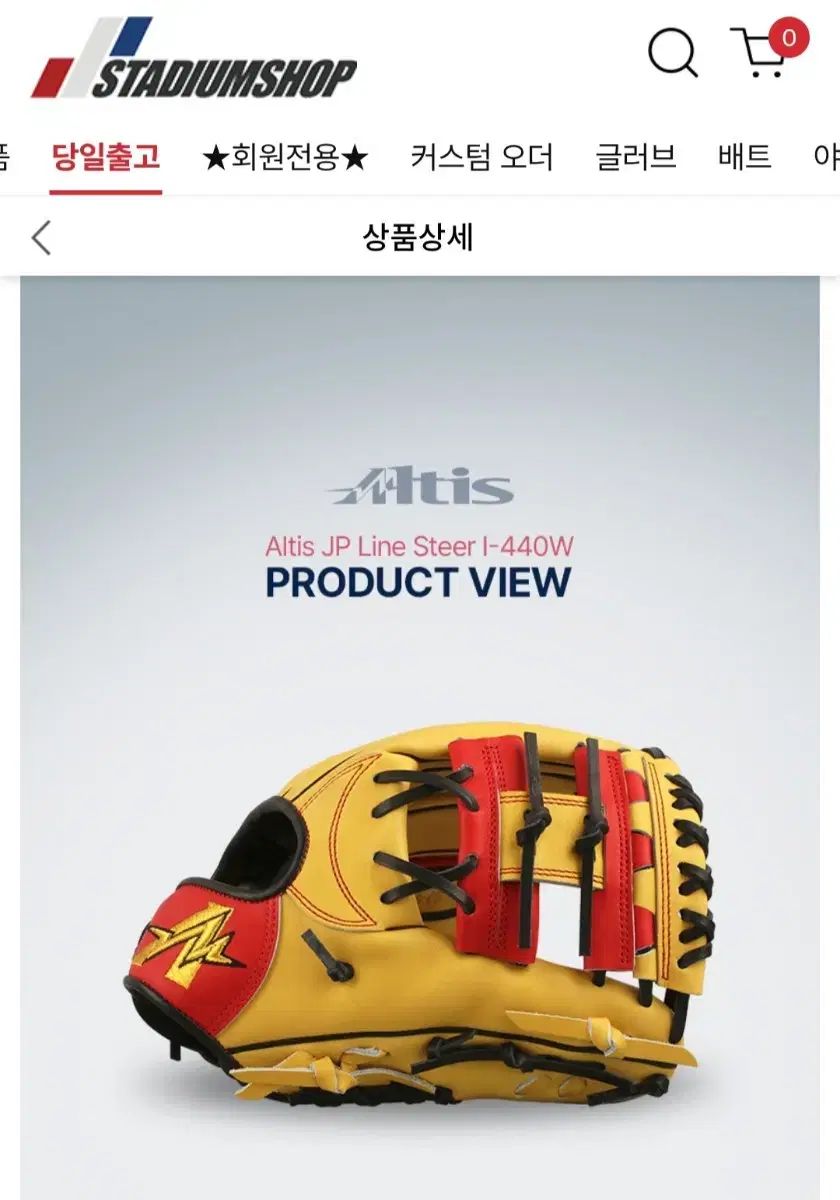Image resolution: width=840 pixels, height=1200 pixels.
Task: Switch to the 글러브 category
Action: (x=636, y=158)
